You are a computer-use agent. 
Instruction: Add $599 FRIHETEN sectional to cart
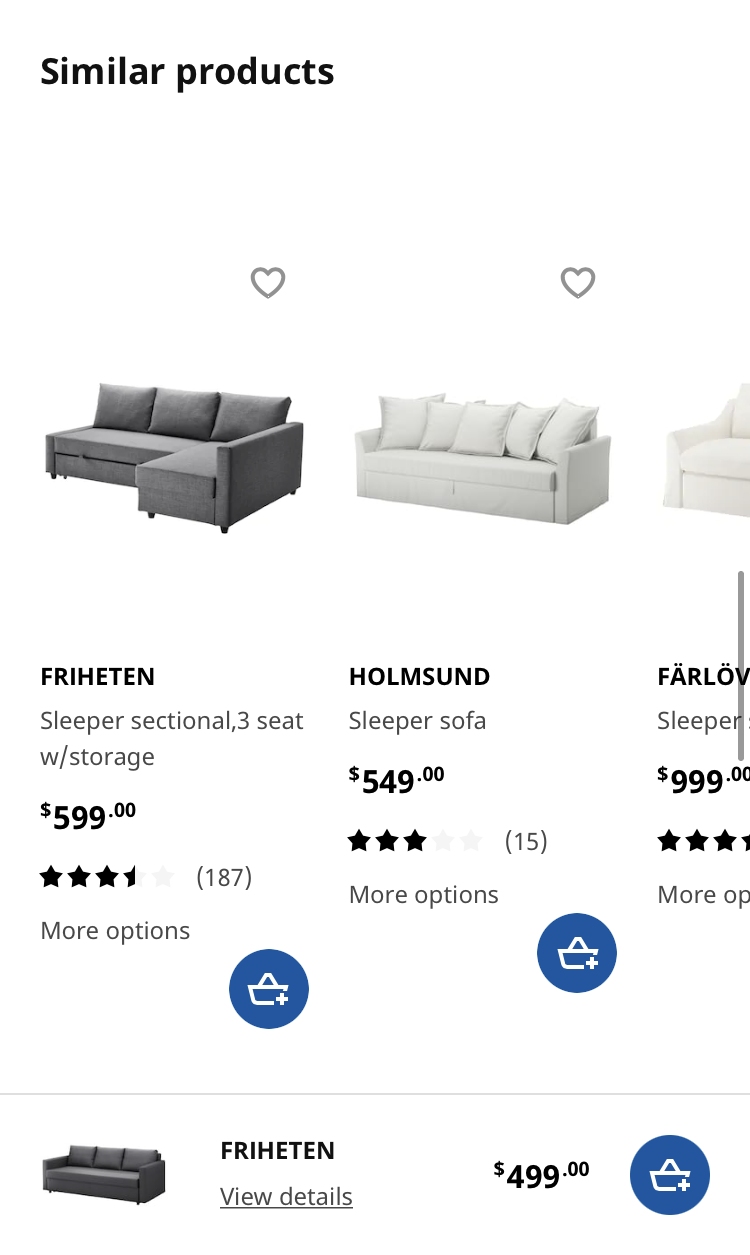(269, 989)
